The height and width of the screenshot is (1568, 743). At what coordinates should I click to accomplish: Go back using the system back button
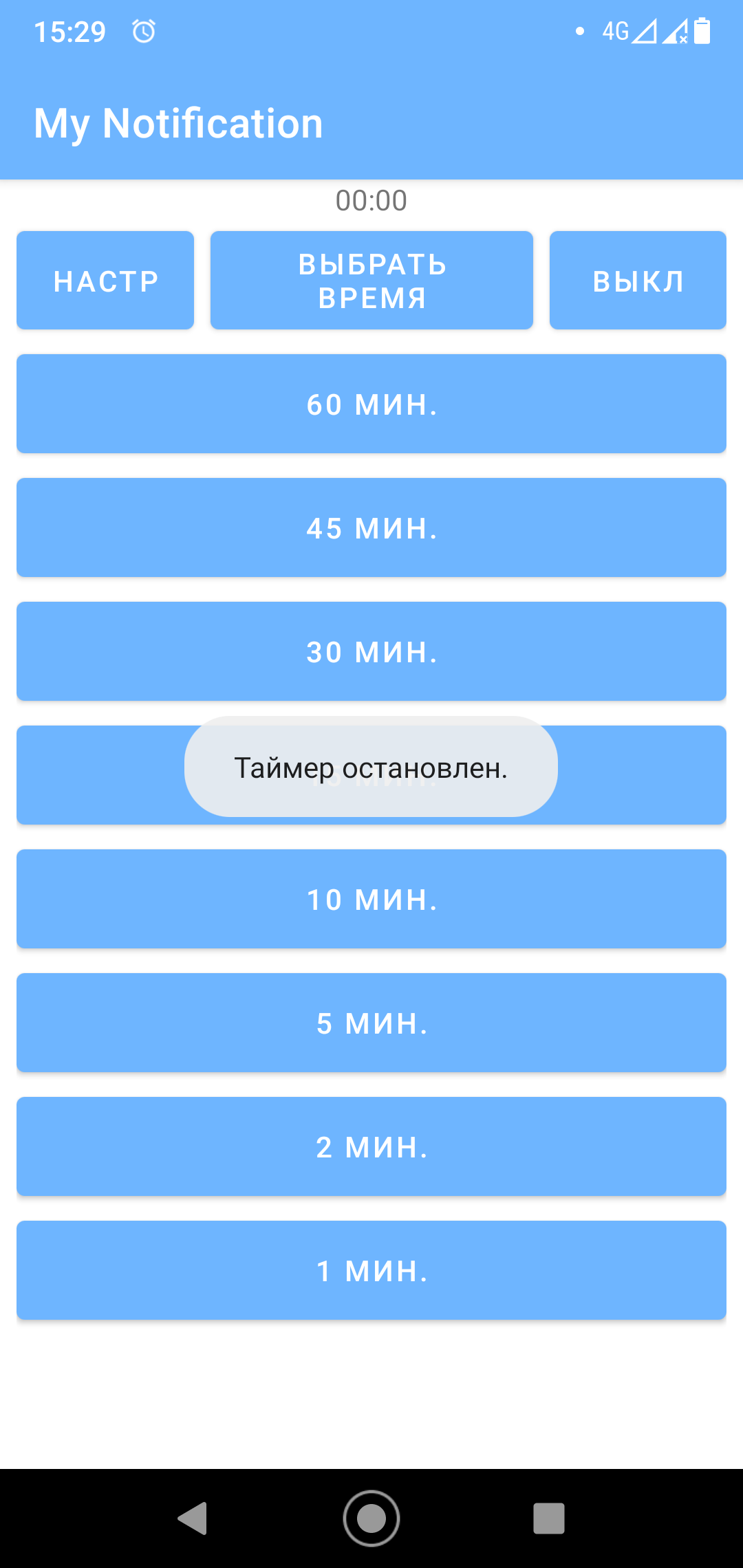(x=193, y=1518)
